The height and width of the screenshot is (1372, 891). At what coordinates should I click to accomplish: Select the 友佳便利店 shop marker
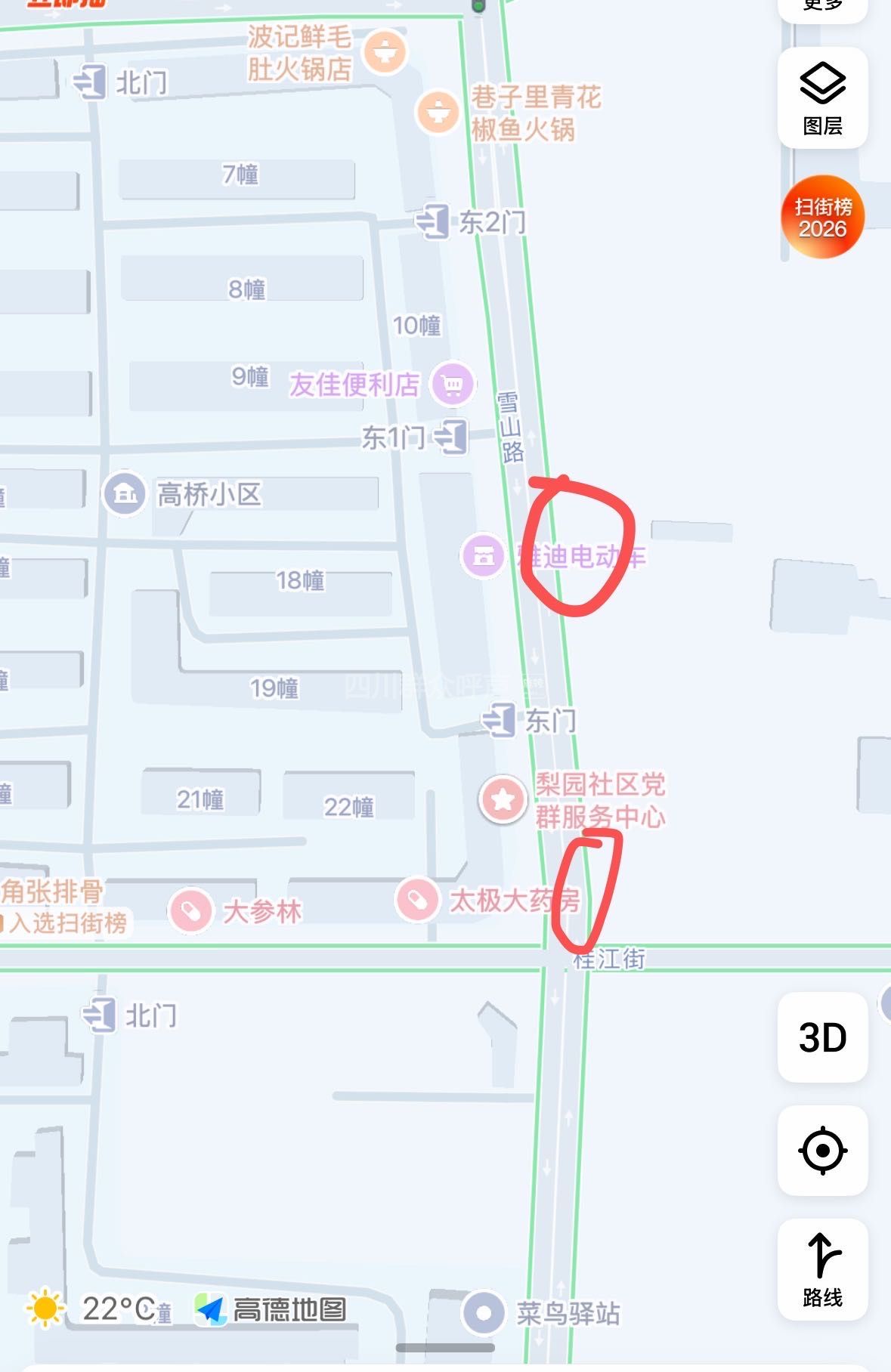pos(452,385)
